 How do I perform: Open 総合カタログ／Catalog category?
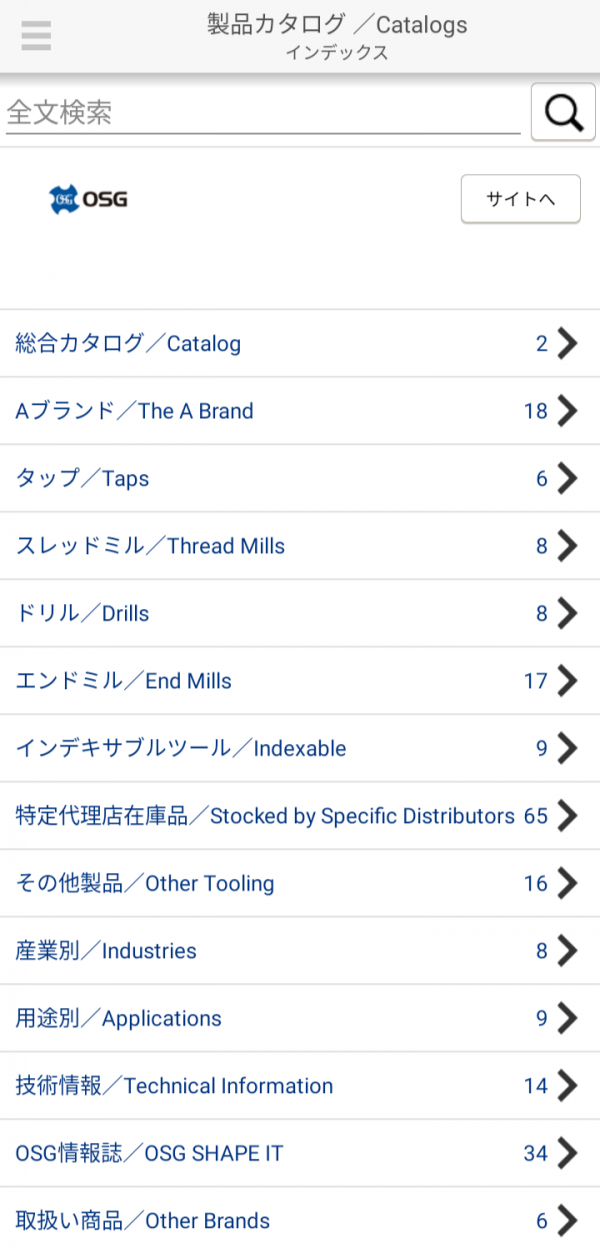pyautogui.click(x=300, y=344)
